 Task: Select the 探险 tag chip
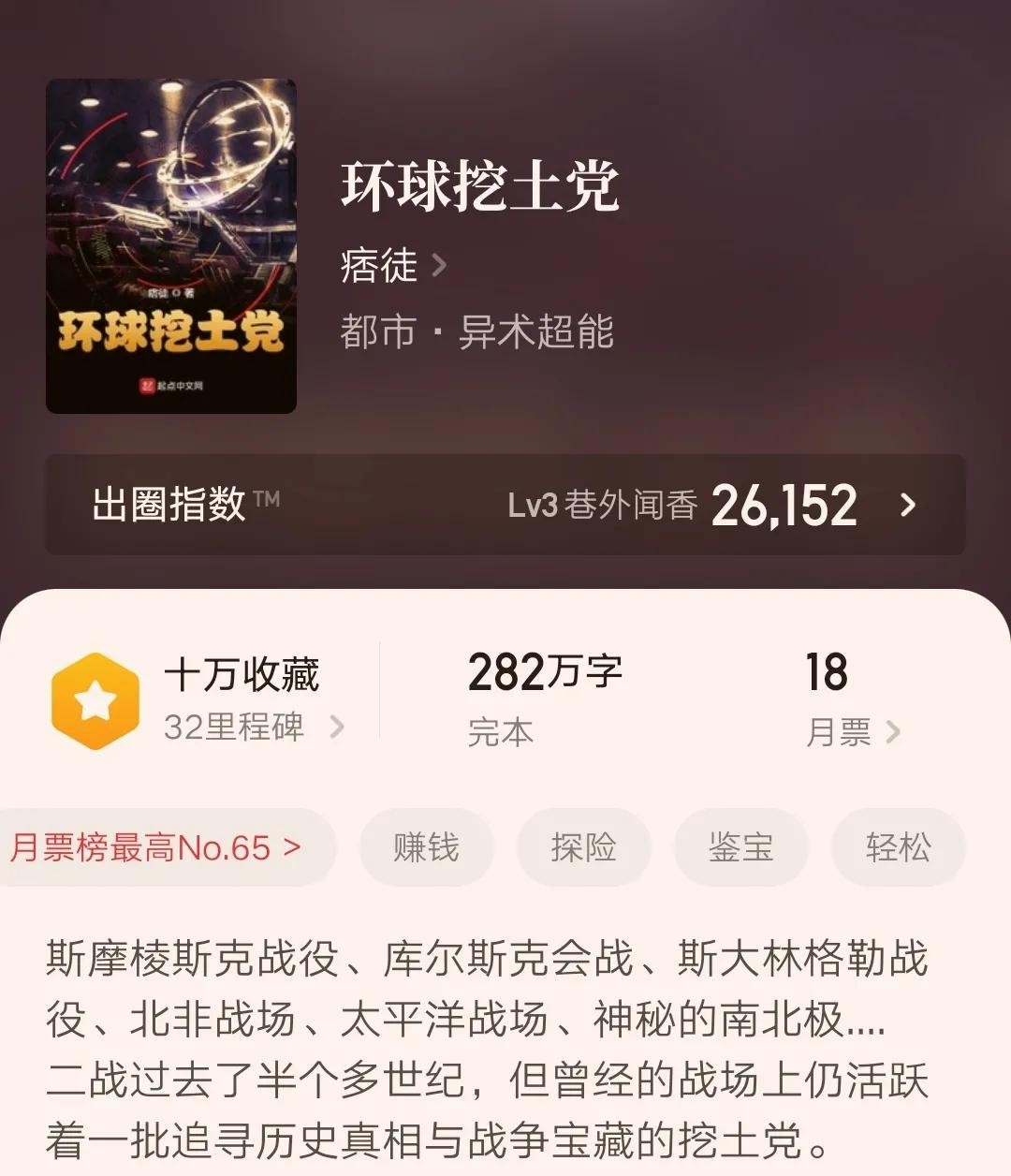click(x=583, y=848)
